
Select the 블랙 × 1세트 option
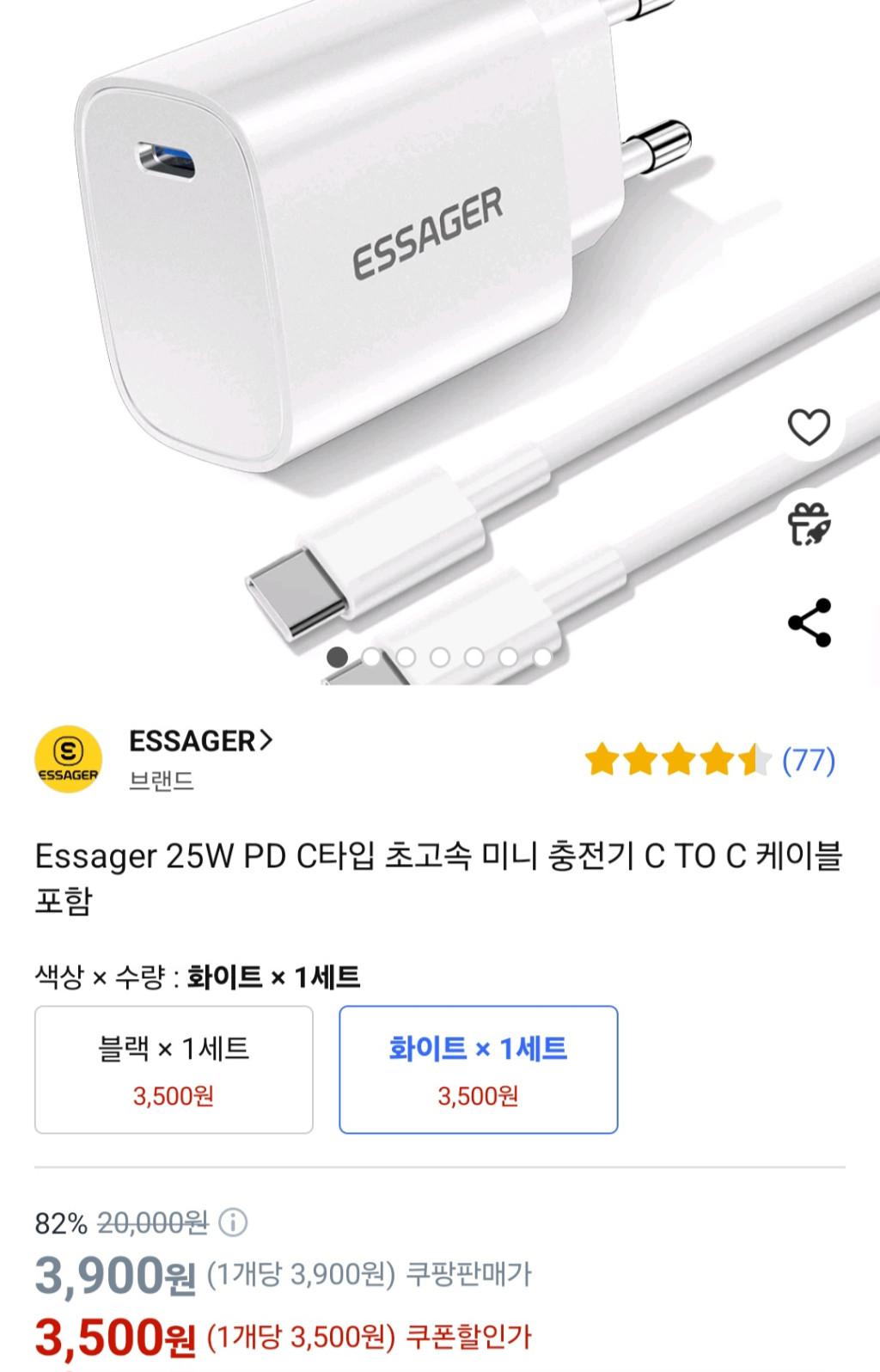[174, 1069]
